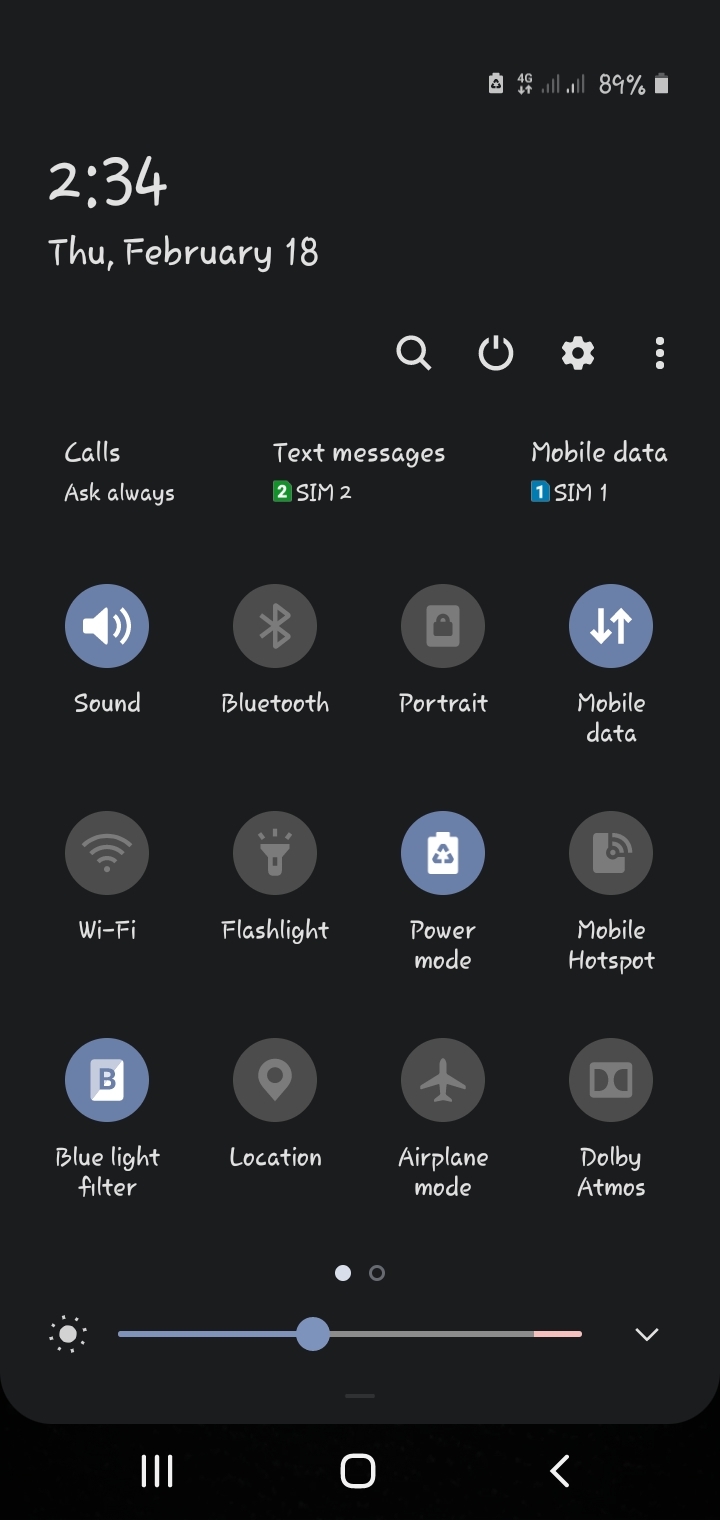Turn on Bluetooth

tap(275, 626)
